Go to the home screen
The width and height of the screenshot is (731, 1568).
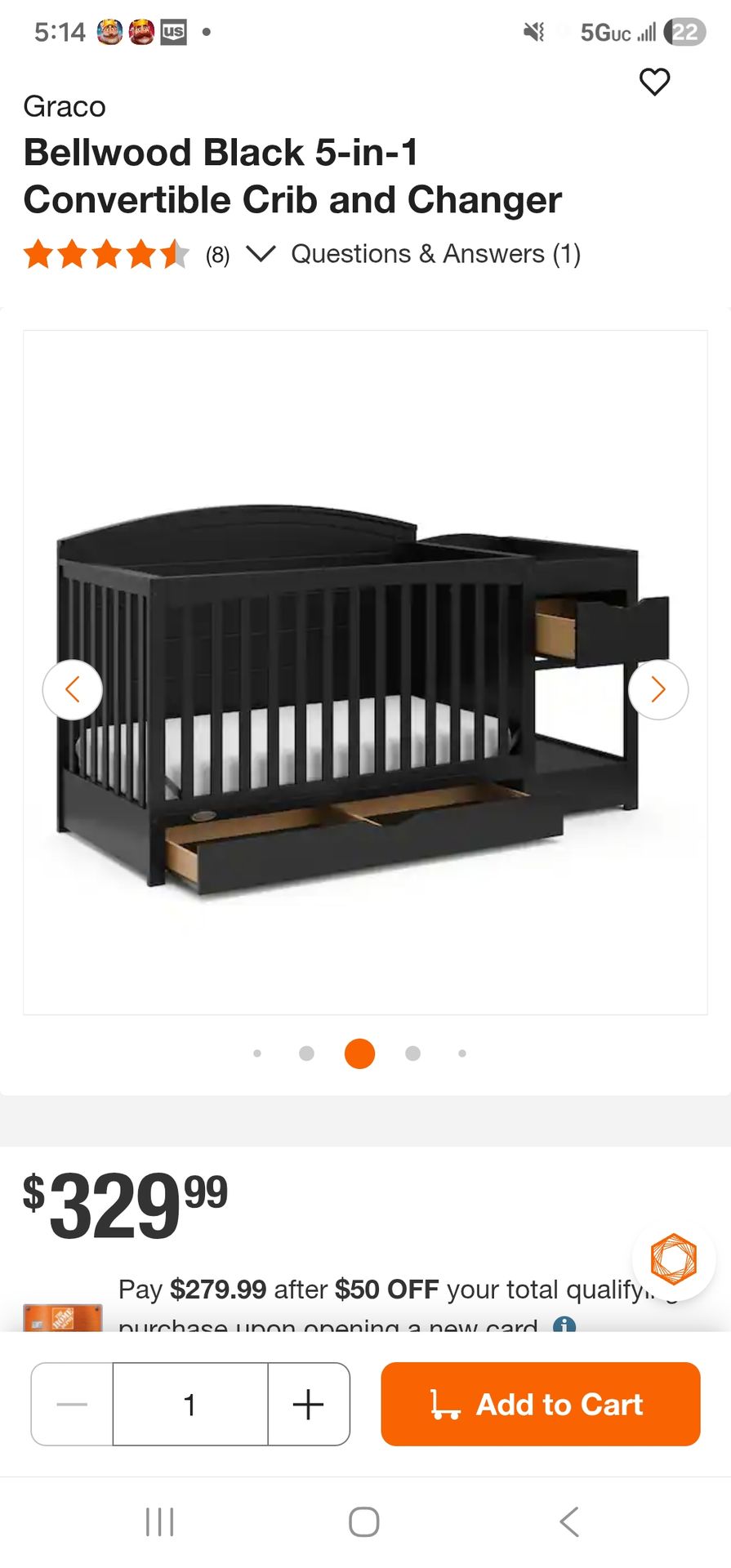click(364, 1521)
